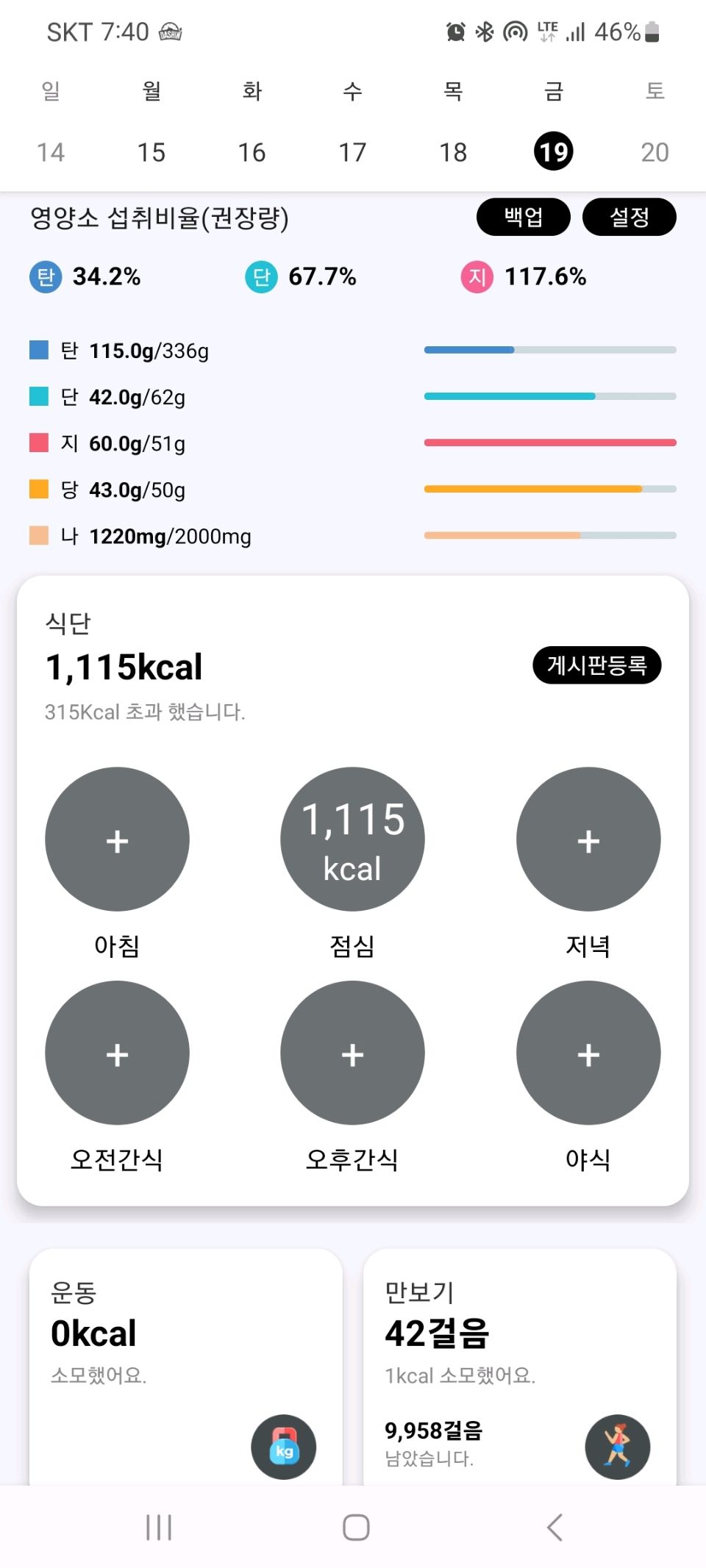Screen dimensions: 706x1568
Task: Open 설정 nutrient settings
Action: click(x=629, y=217)
